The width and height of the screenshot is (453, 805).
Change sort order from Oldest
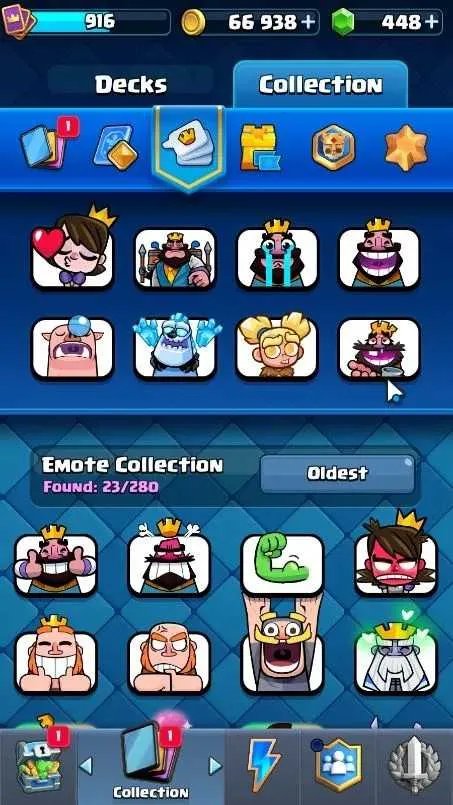coord(337,473)
